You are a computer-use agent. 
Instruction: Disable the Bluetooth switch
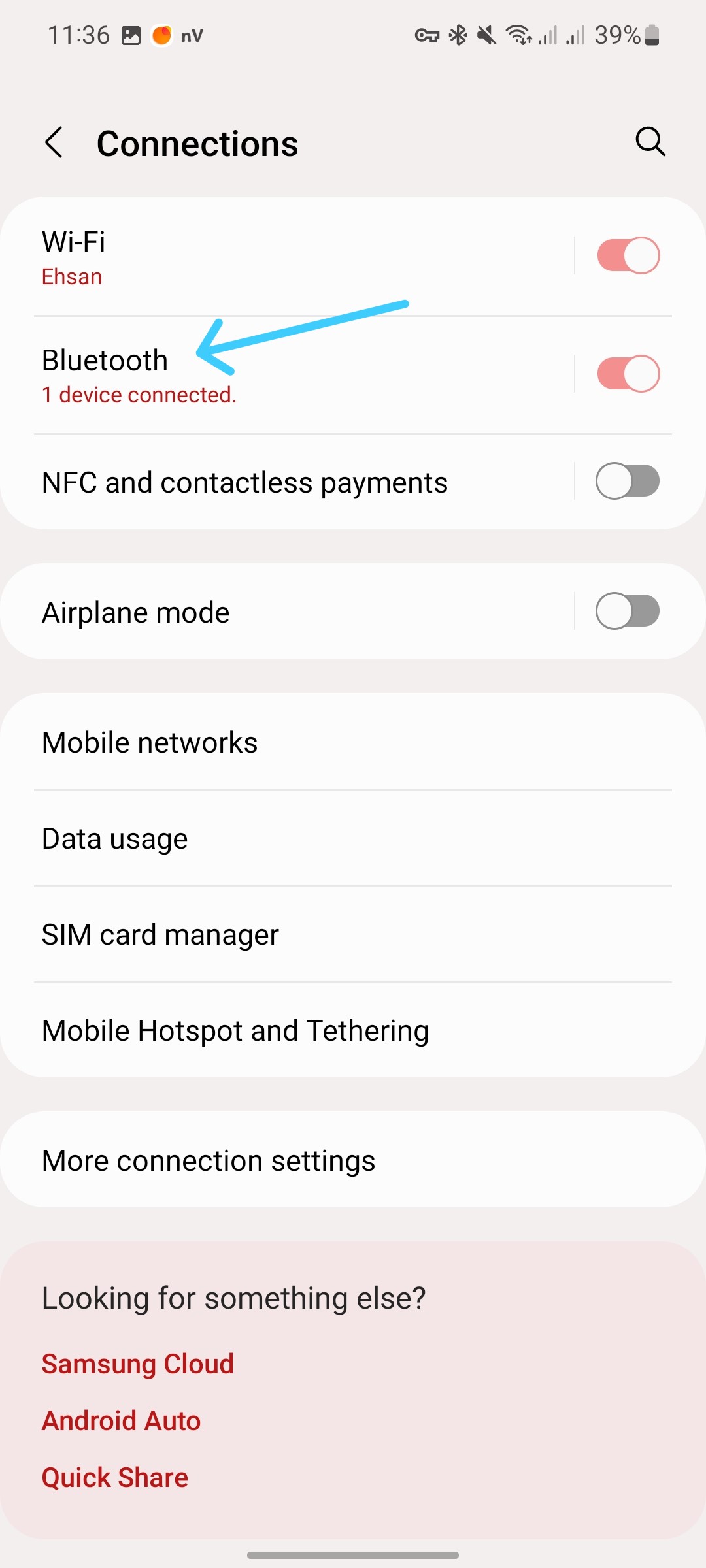coord(628,374)
